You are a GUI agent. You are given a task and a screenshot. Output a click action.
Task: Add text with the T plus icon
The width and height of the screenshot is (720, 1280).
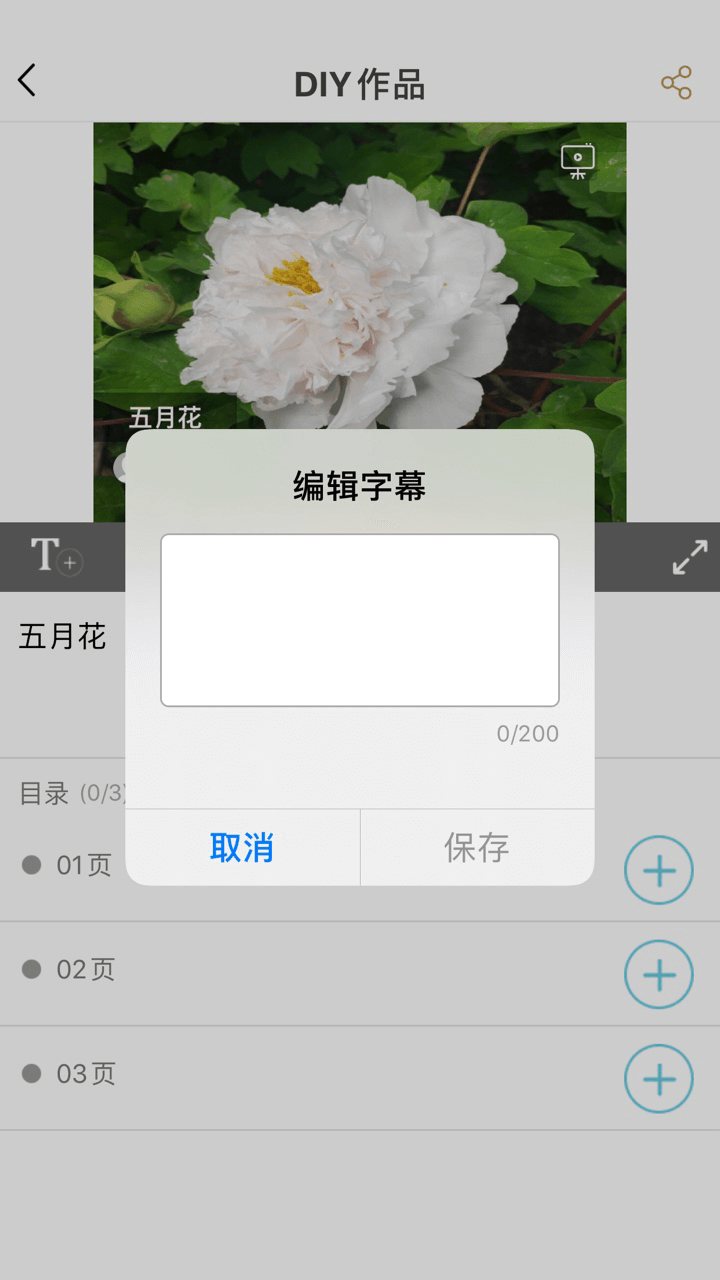(55, 556)
